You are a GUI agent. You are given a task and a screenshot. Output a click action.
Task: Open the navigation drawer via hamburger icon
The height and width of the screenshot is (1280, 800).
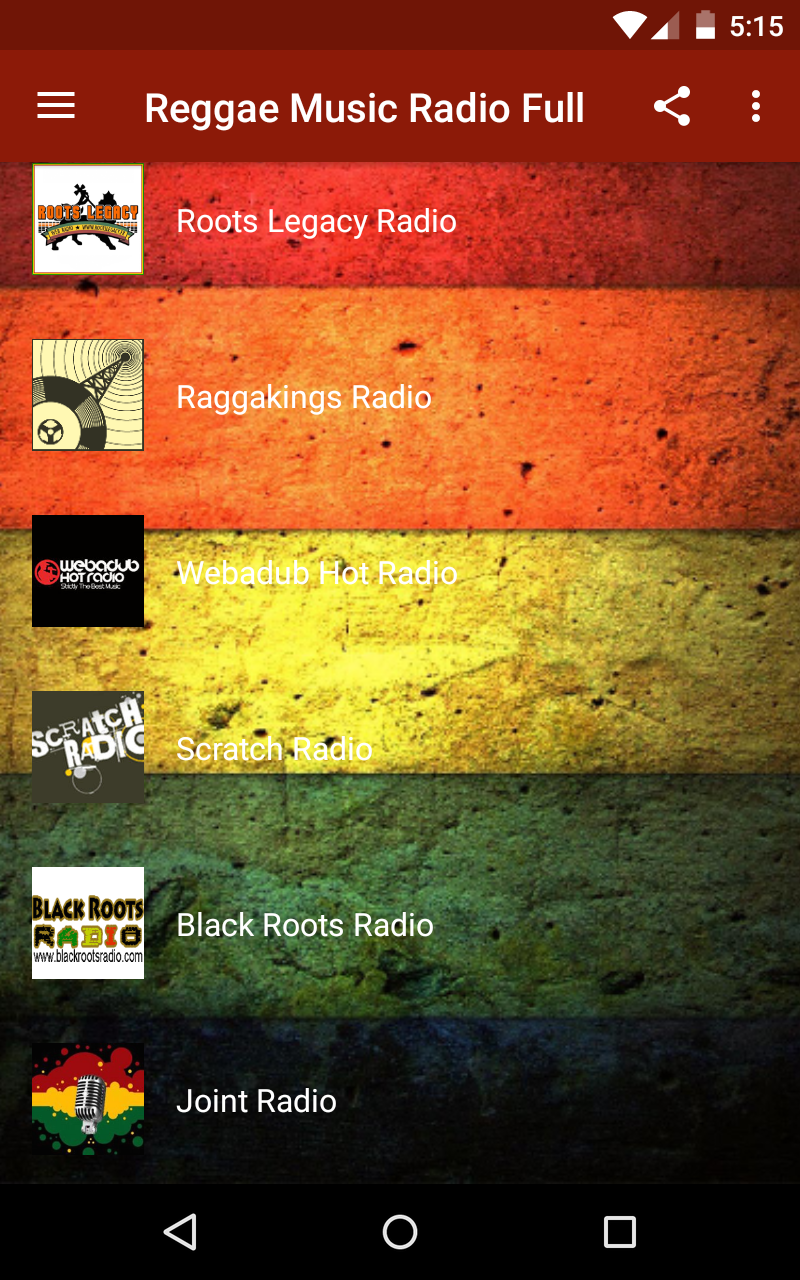click(x=55, y=106)
